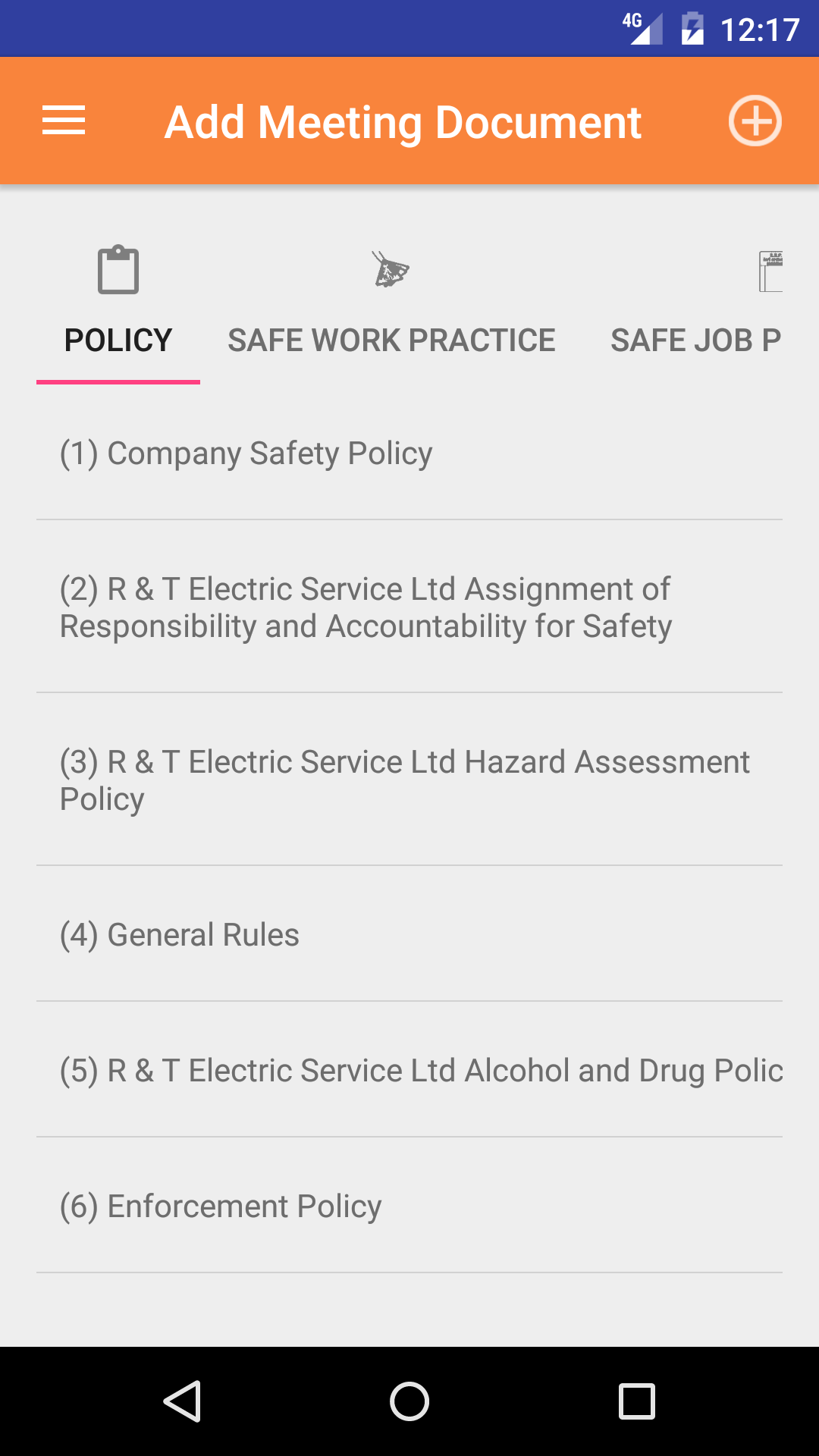Choose the General Rules document

(409, 935)
